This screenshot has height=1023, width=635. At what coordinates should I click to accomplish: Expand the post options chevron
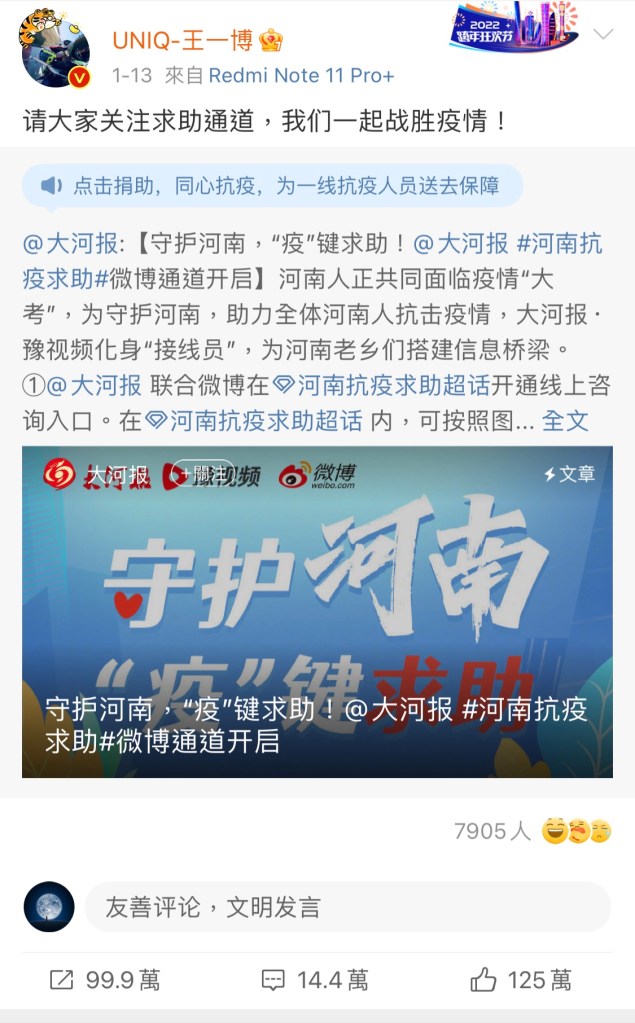coord(603,35)
